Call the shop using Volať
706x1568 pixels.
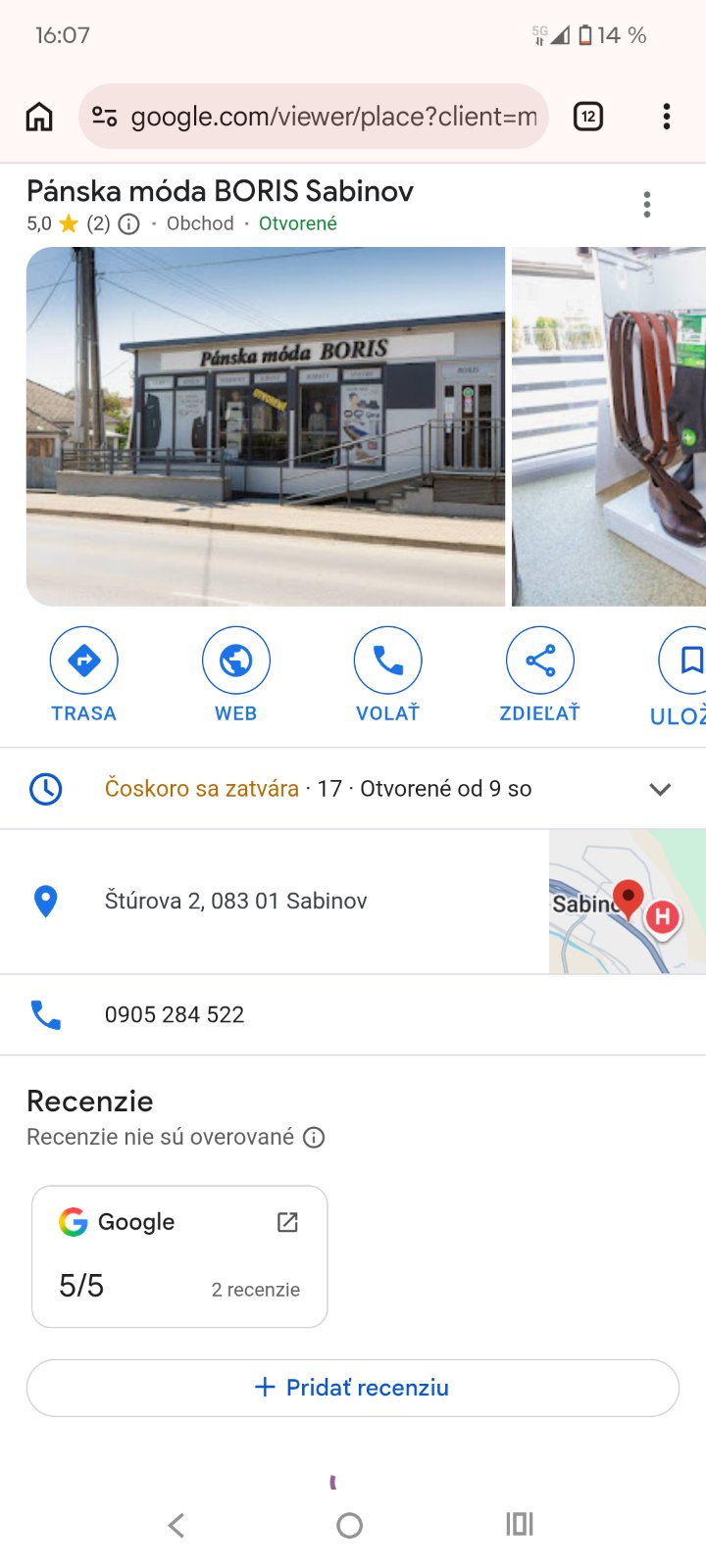(x=387, y=675)
